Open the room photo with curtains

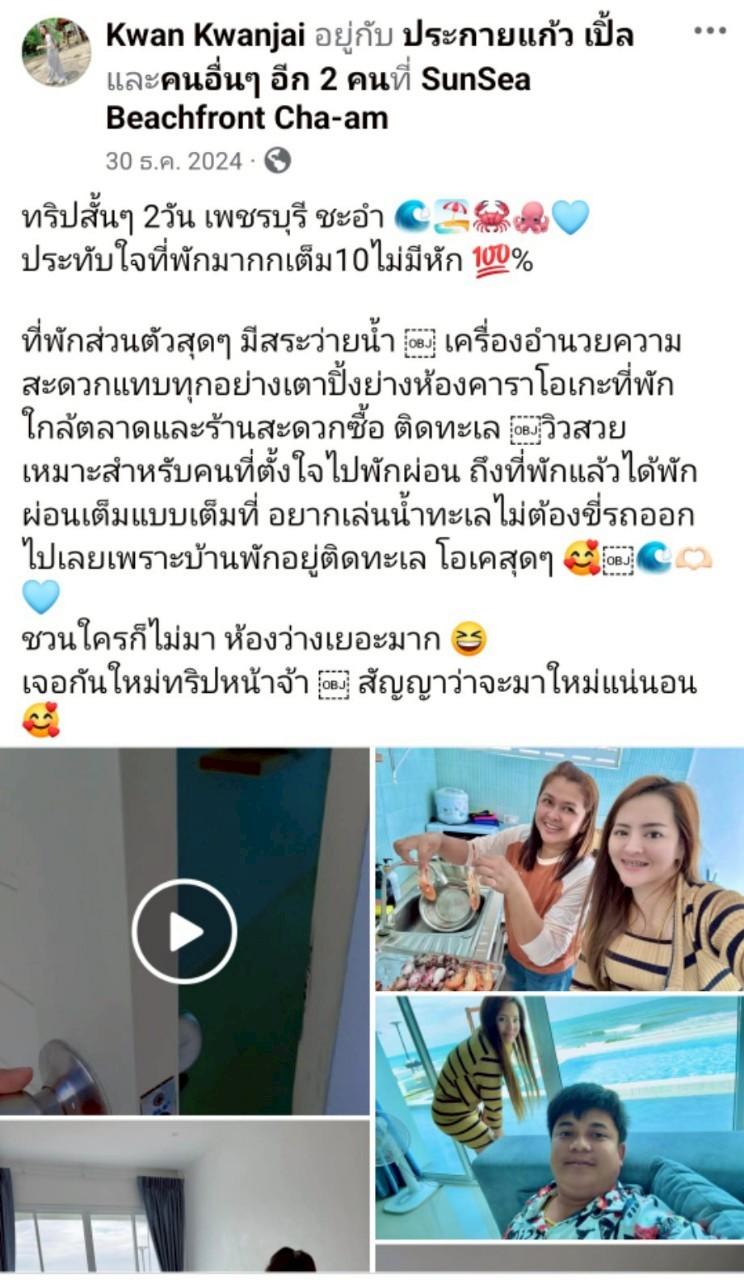click(185, 1195)
